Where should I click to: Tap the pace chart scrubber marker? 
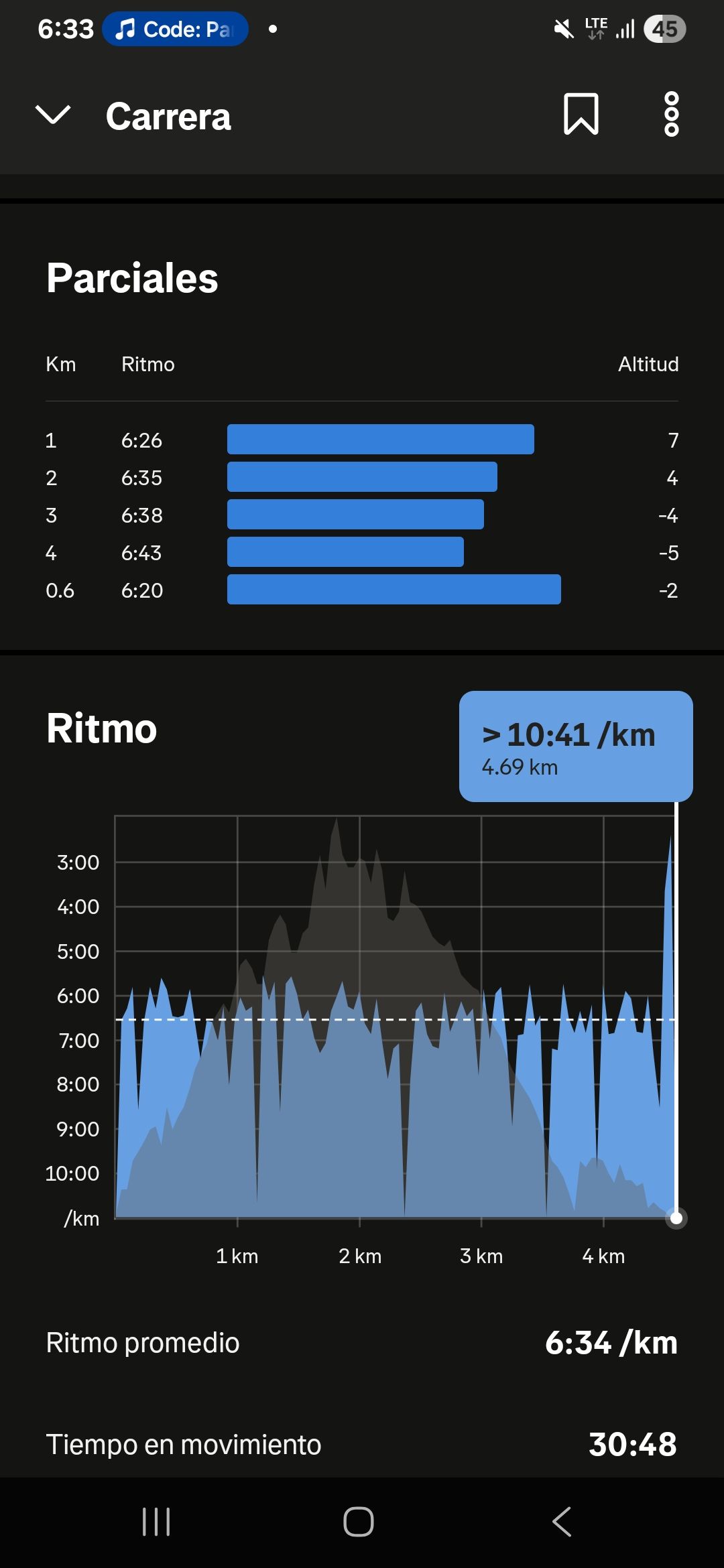click(676, 1218)
